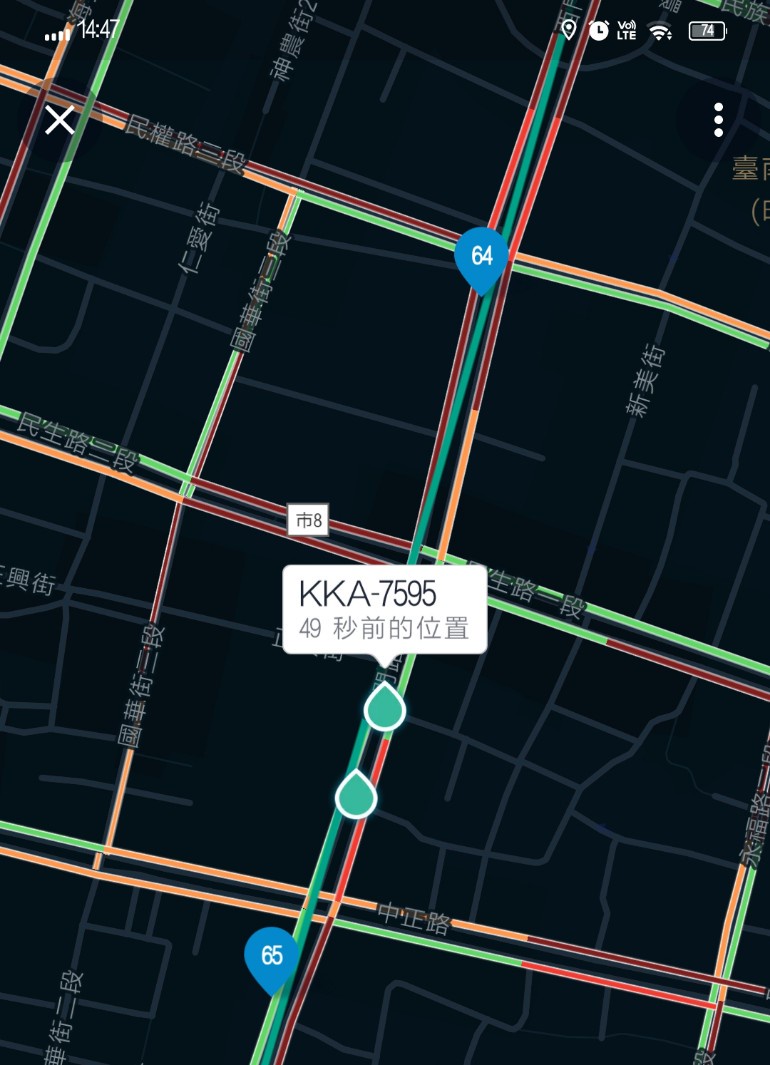Select stop marker 64

(x=482, y=257)
